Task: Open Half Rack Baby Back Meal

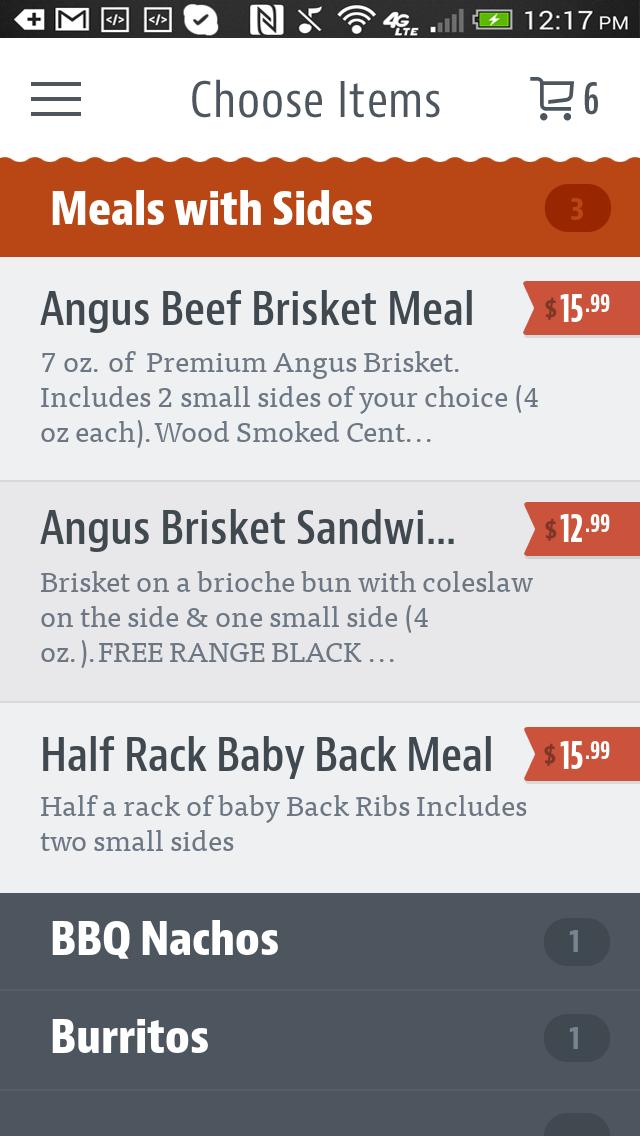Action: click(280, 796)
